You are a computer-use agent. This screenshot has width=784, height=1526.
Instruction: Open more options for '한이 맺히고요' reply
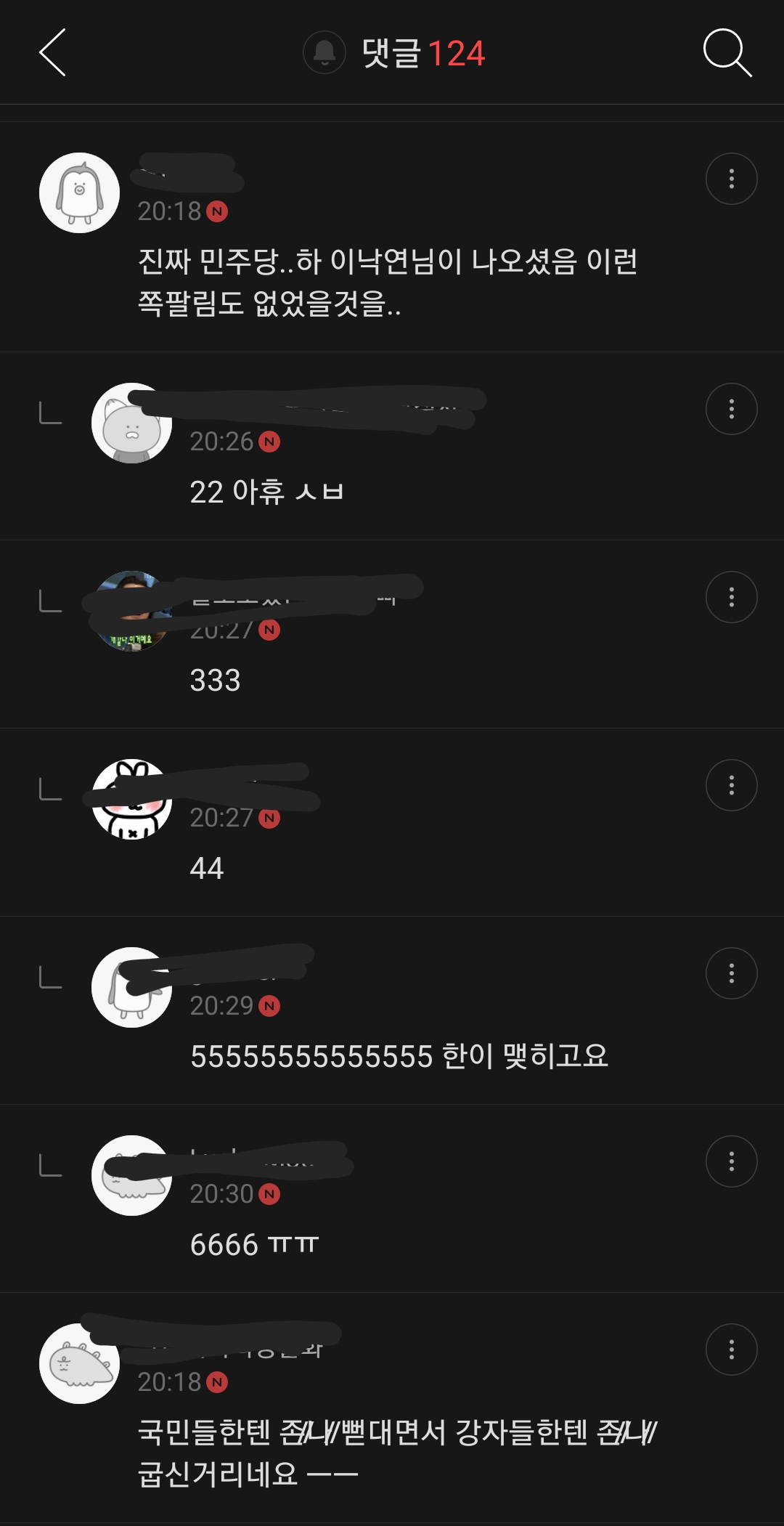click(x=731, y=973)
